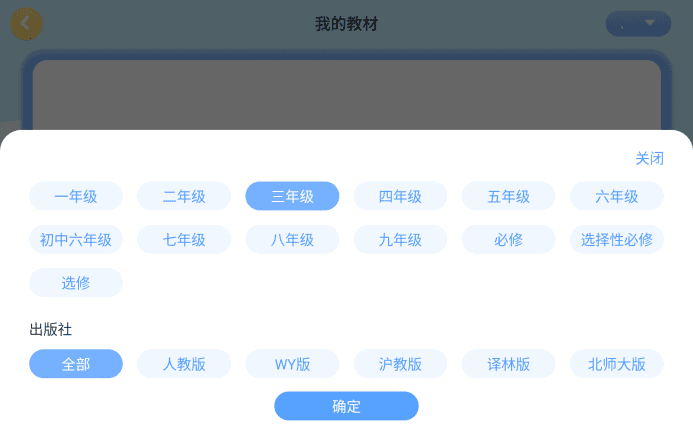Confirm selection with 确定
The width and height of the screenshot is (693, 433).
(x=346, y=406)
